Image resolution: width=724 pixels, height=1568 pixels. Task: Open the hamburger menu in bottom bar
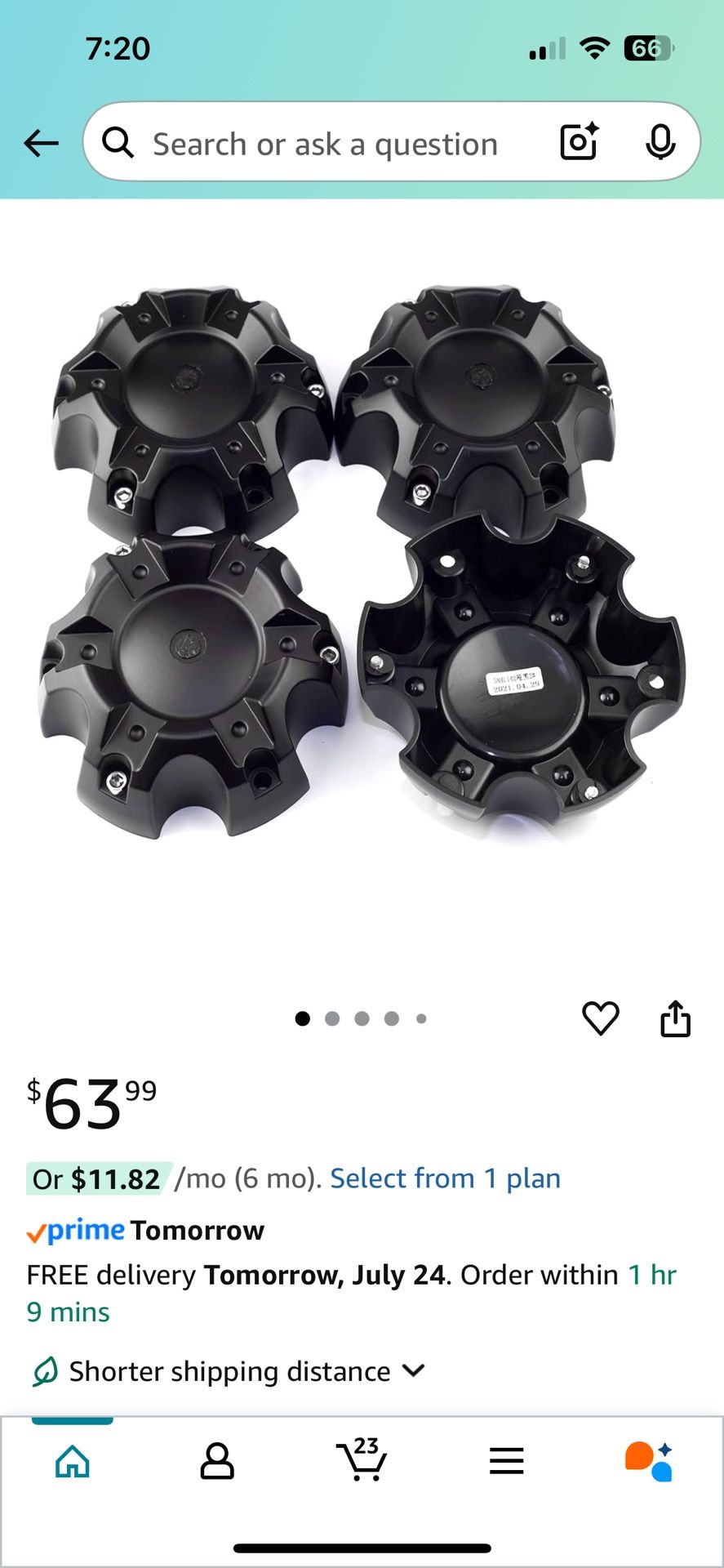(506, 1462)
